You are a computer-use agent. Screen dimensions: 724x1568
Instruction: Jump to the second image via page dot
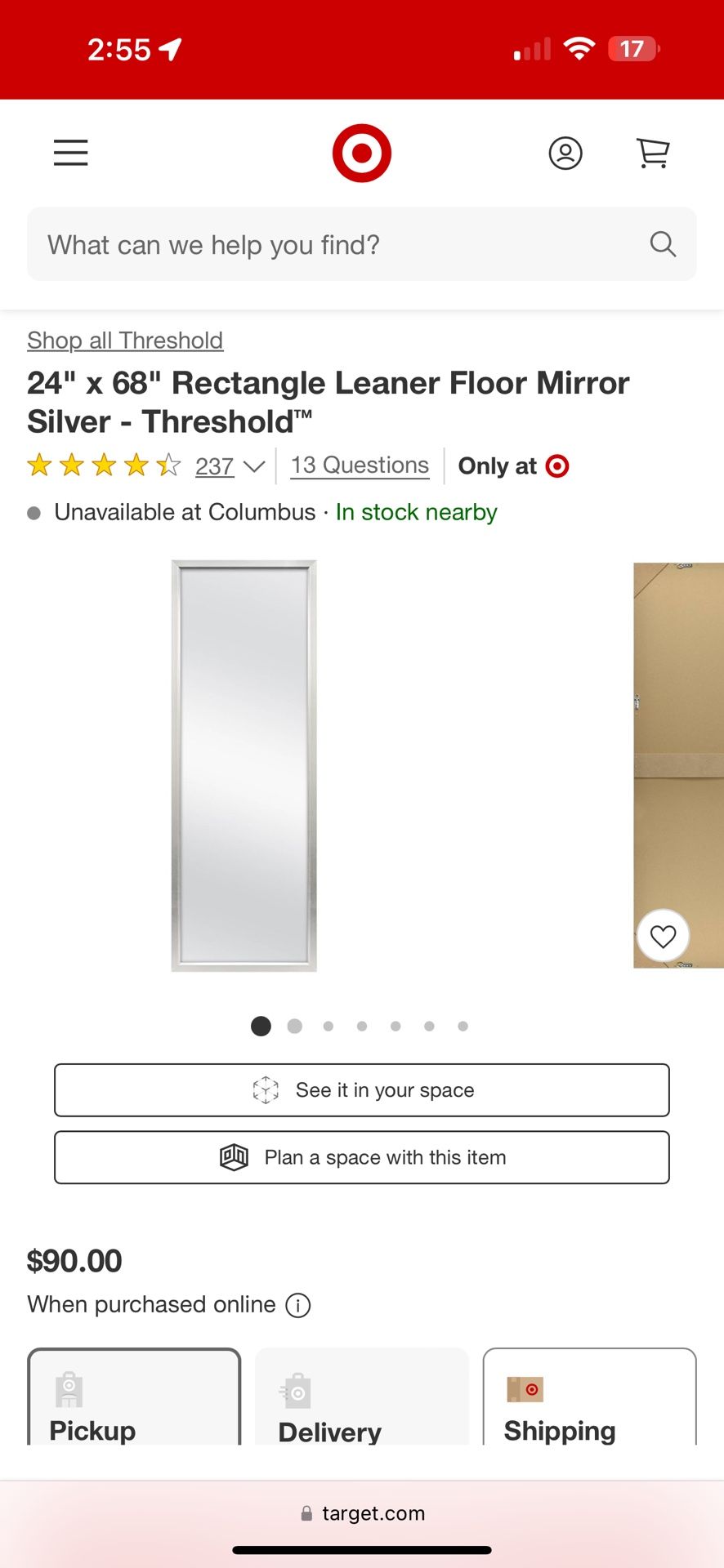tap(295, 1027)
